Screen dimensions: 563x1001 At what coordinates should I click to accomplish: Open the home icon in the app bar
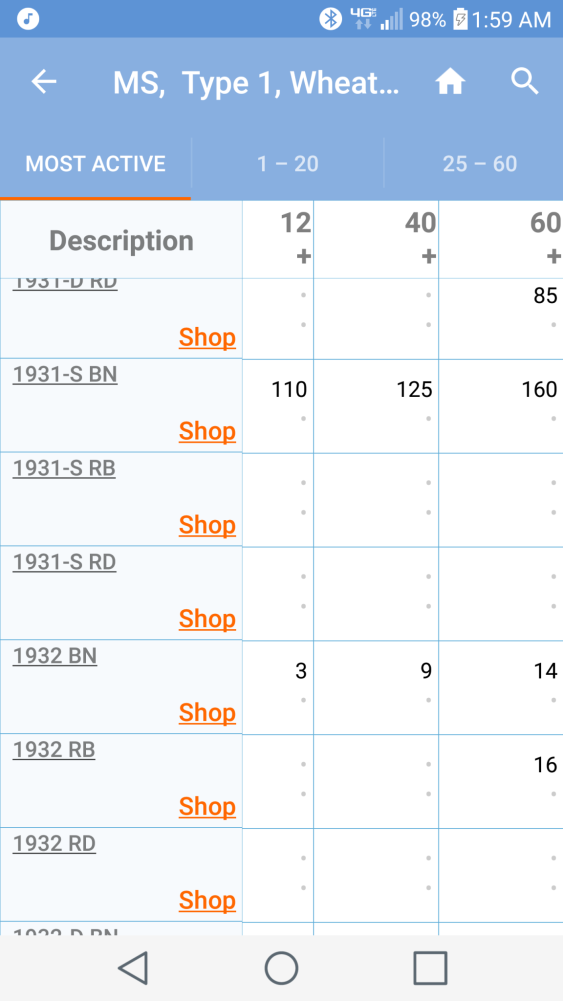coord(450,82)
